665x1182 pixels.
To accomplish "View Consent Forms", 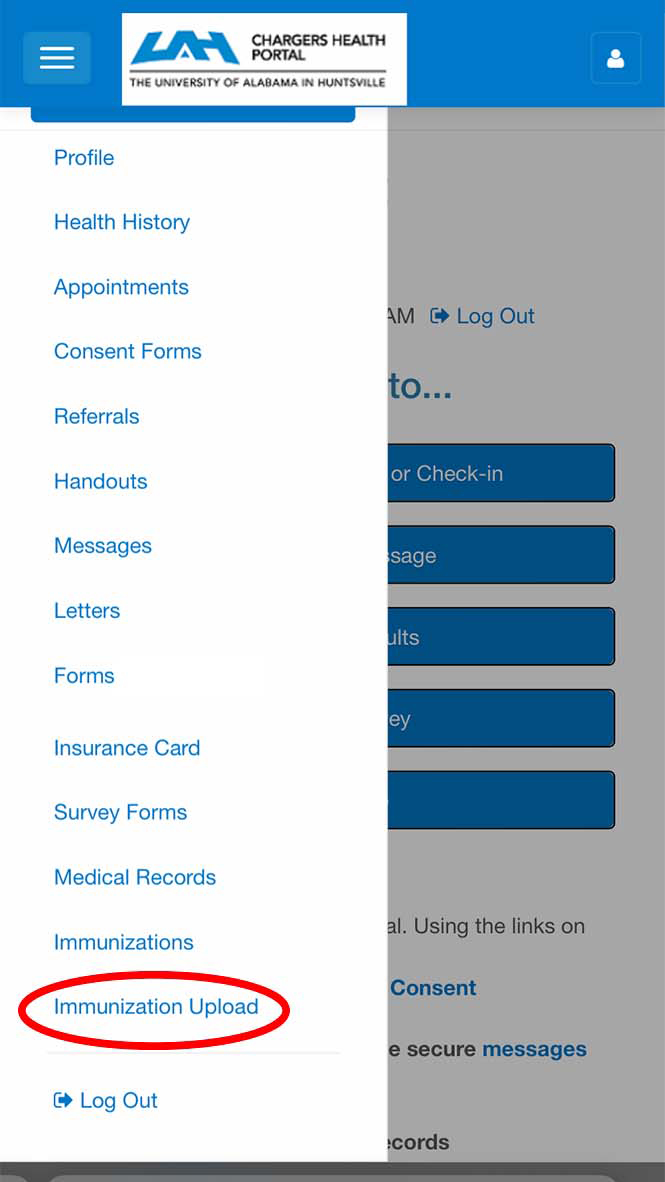I will [x=127, y=351].
